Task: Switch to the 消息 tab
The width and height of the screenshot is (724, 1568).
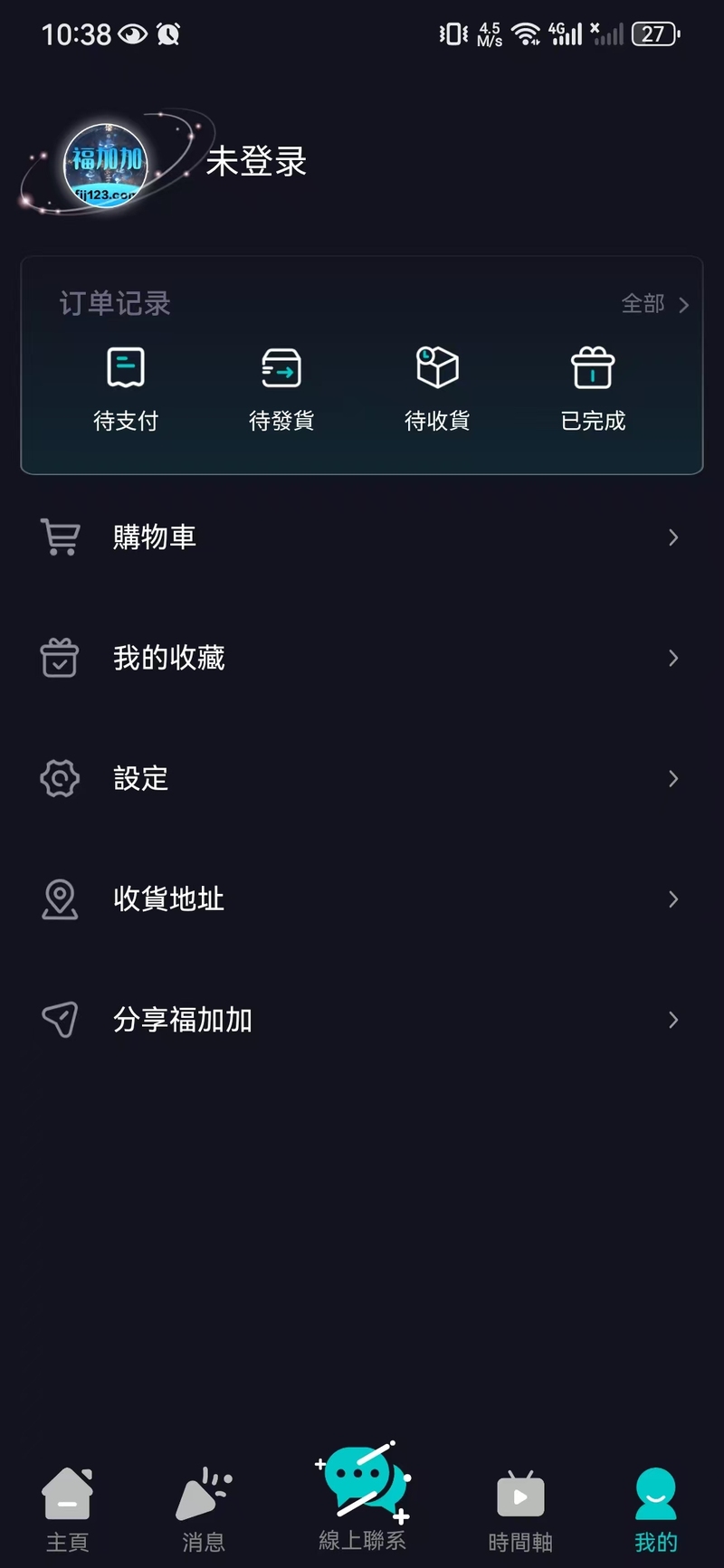Action: pos(204,1510)
